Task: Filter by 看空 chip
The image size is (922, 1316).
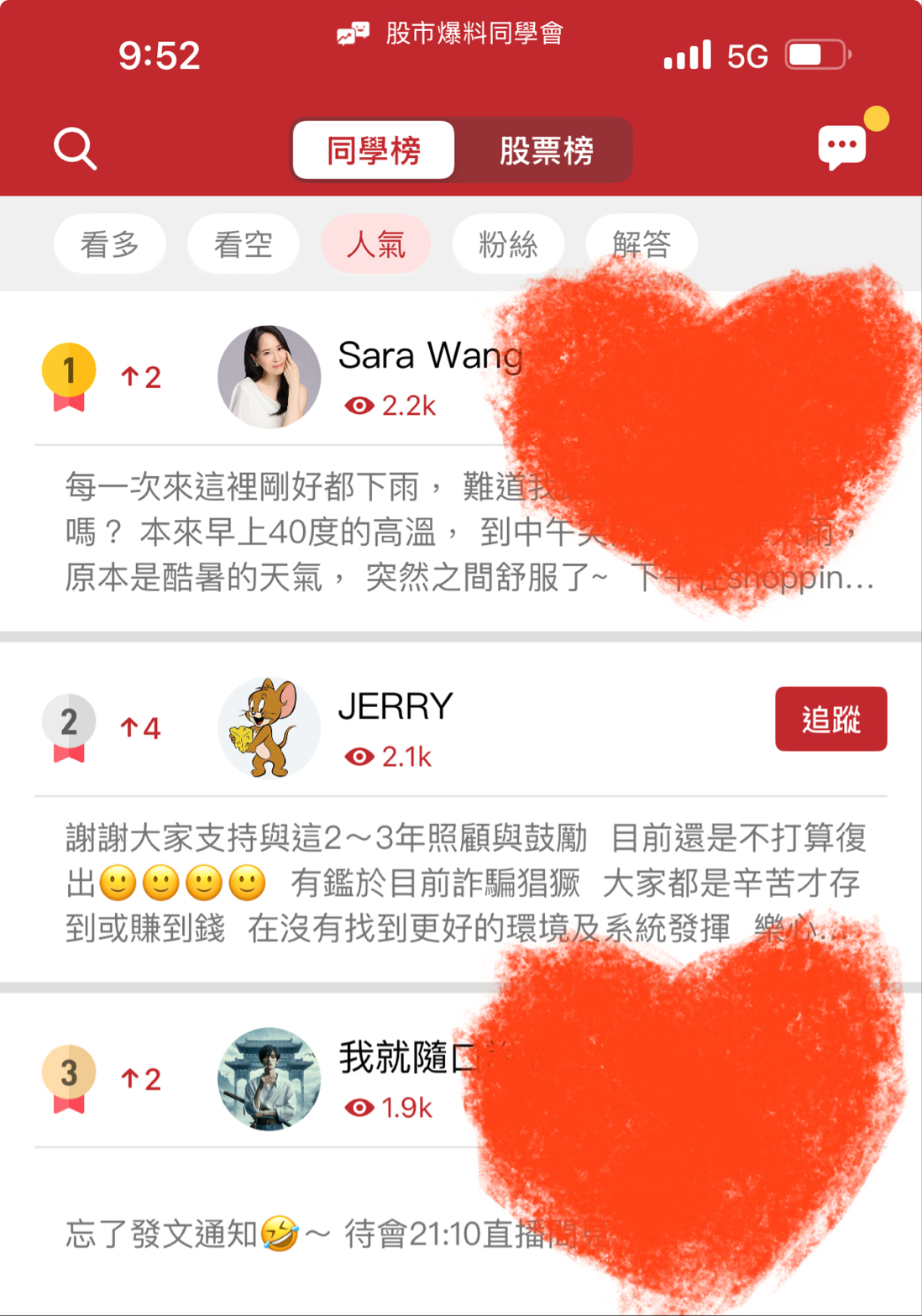Action: point(243,244)
